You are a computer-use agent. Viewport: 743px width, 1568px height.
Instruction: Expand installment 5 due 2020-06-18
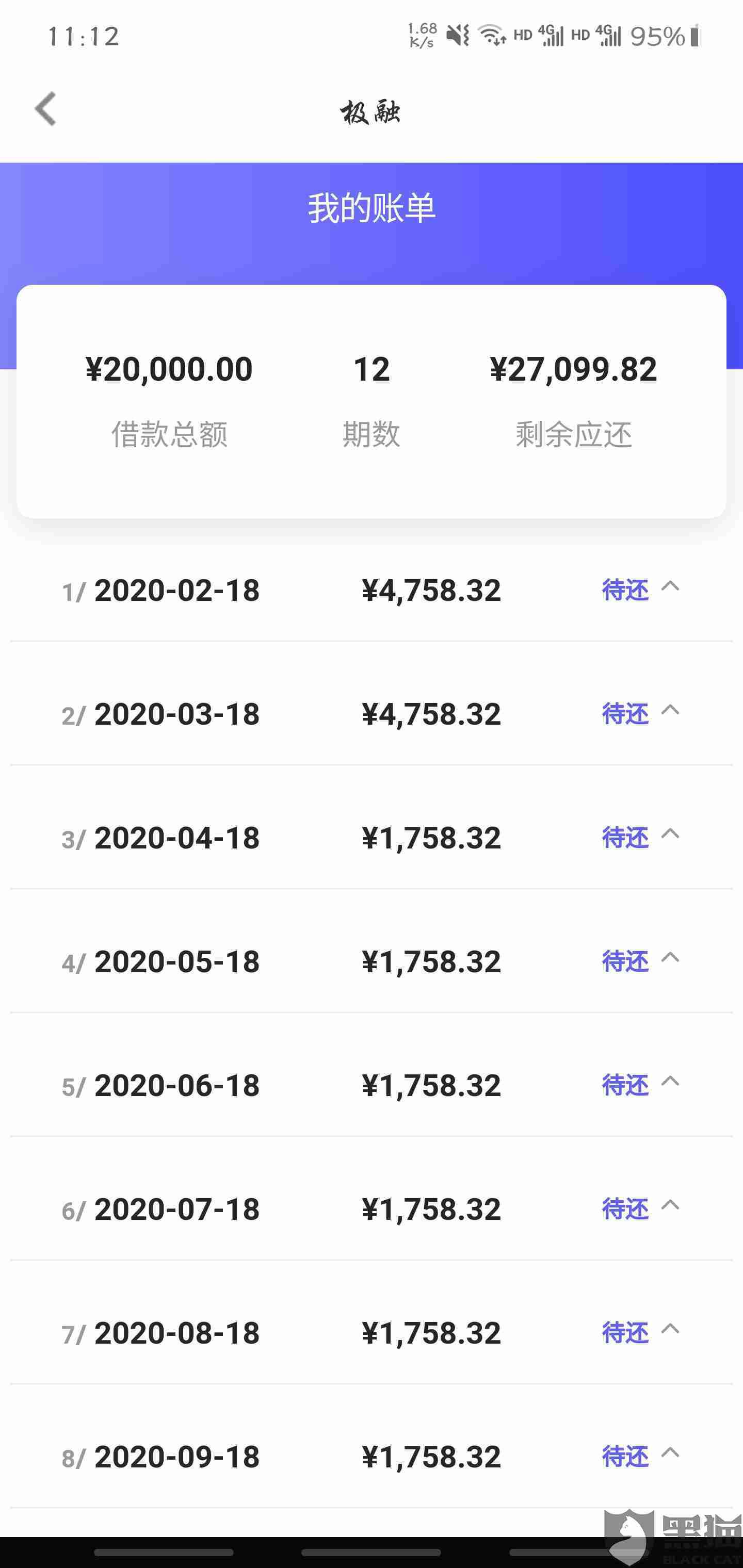[670, 1082]
